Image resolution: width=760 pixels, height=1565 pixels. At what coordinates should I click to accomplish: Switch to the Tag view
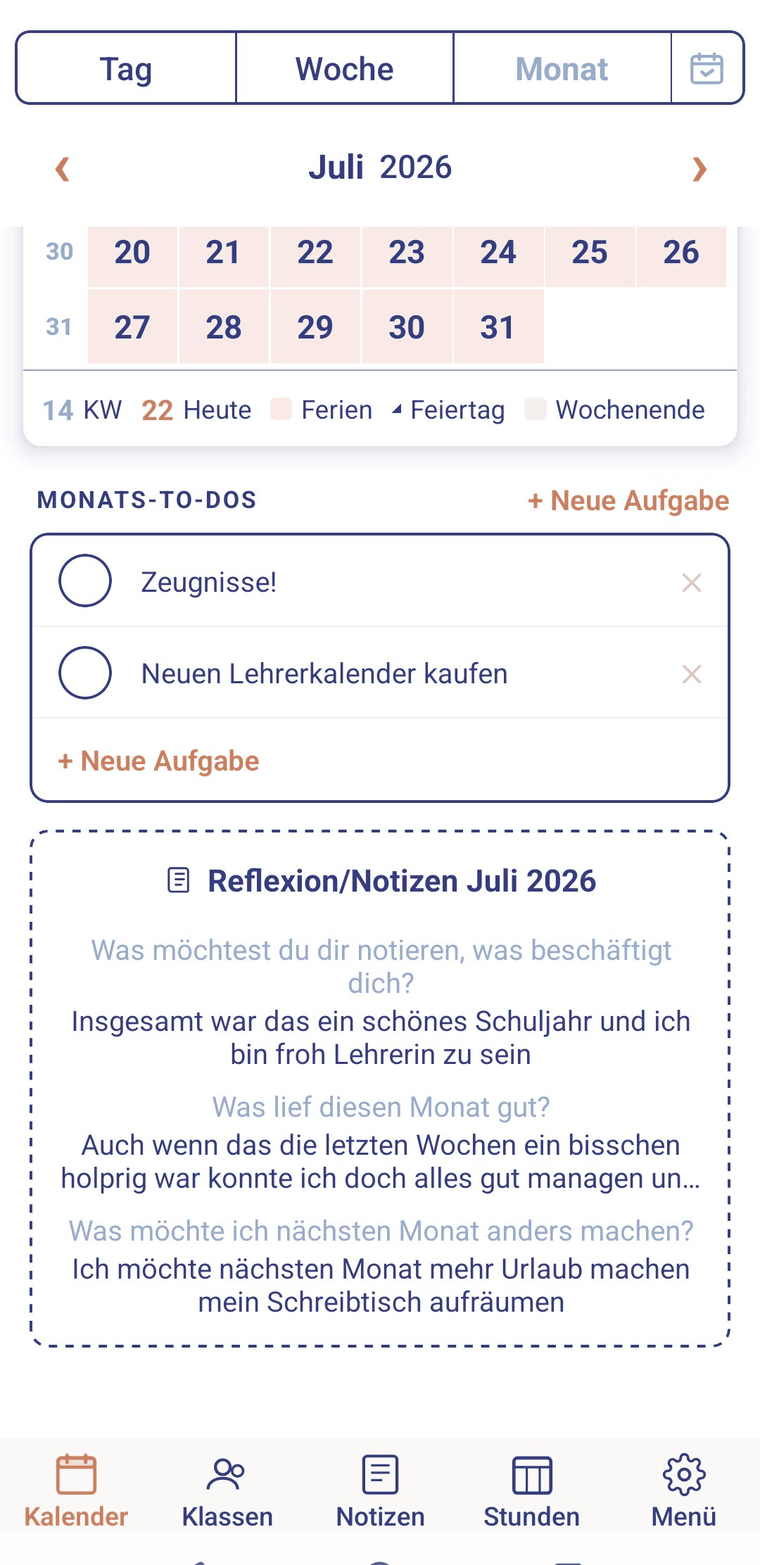click(x=126, y=68)
